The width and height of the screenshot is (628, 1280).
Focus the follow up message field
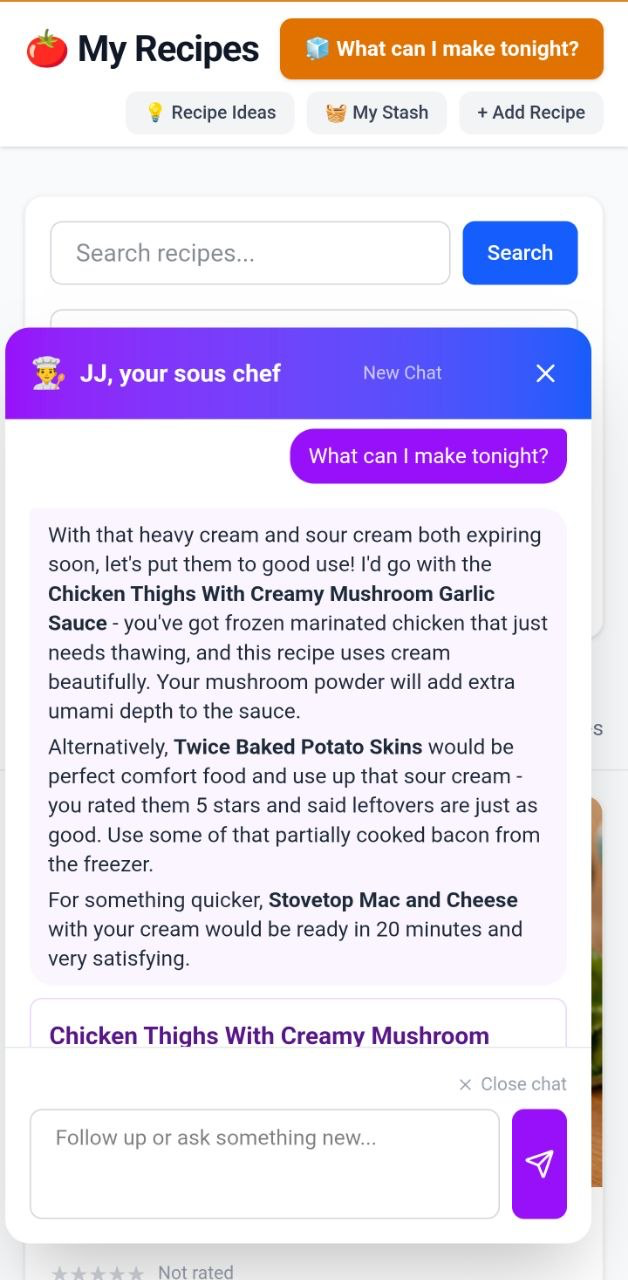click(x=264, y=1163)
